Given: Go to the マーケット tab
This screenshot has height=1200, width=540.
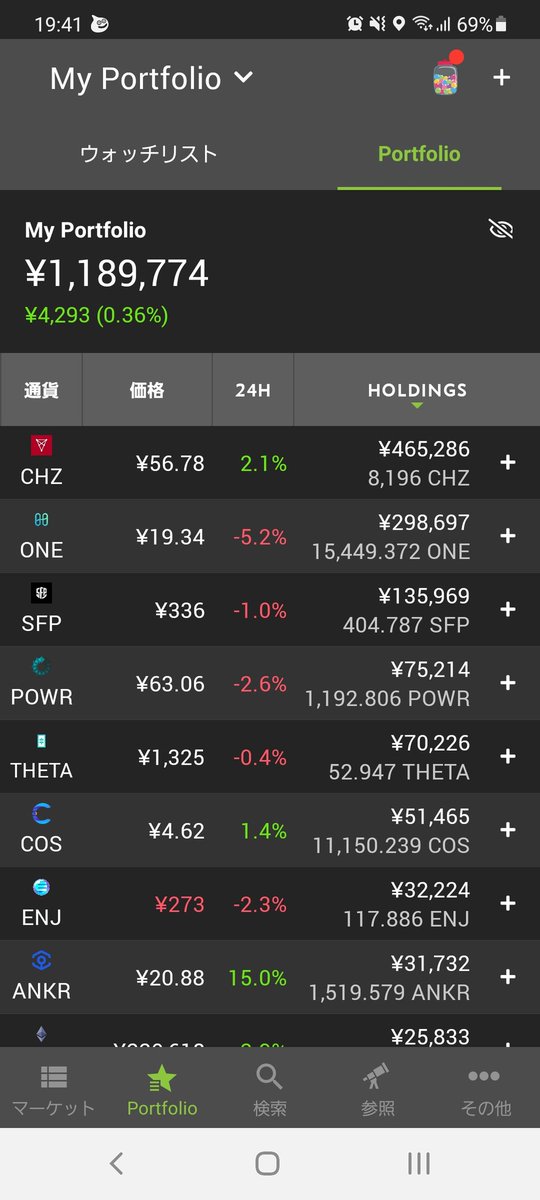Looking at the screenshot, I should pos(54,1089).
